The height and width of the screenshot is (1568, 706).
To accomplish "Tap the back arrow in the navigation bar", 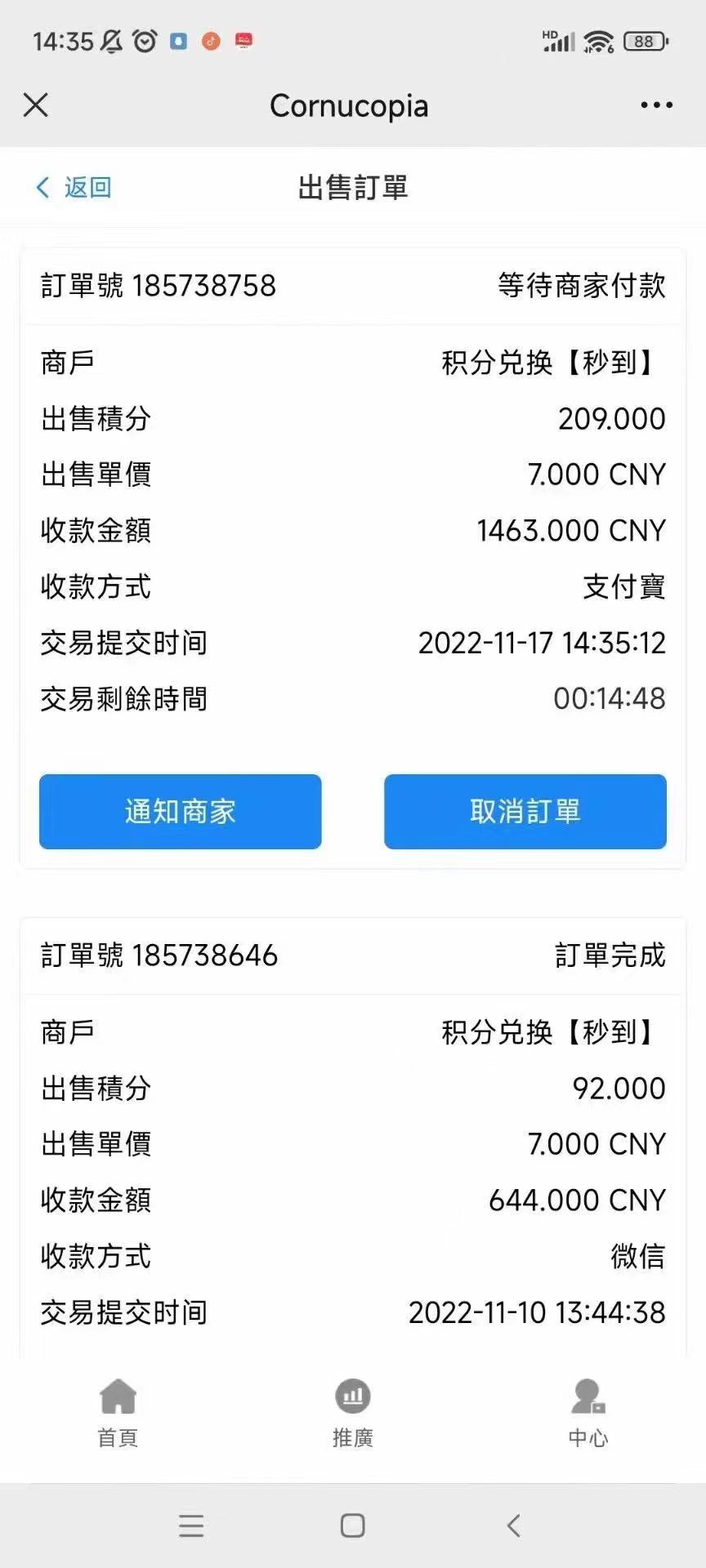I will coord(513,1526).
